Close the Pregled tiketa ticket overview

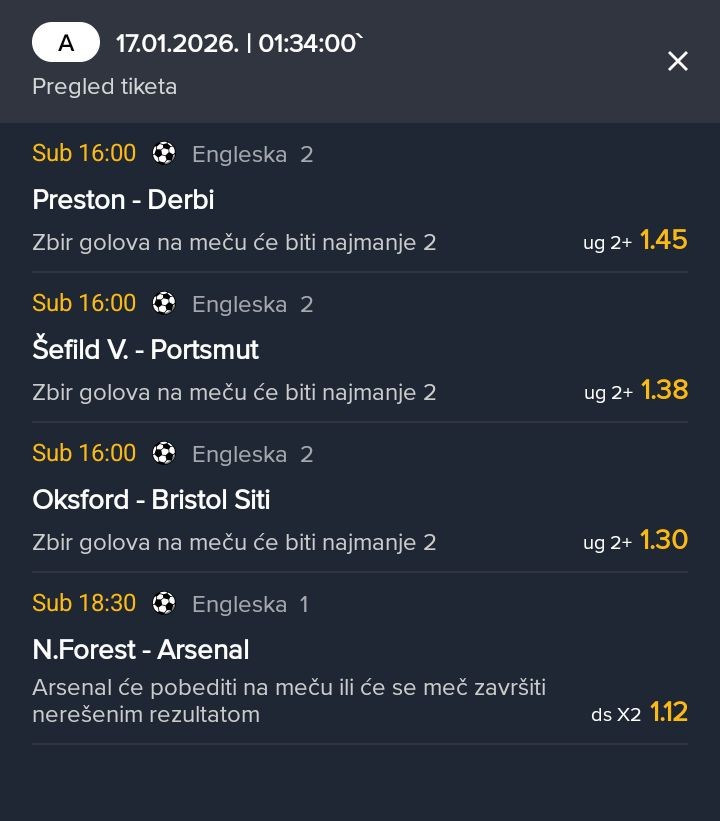[677, 62]
